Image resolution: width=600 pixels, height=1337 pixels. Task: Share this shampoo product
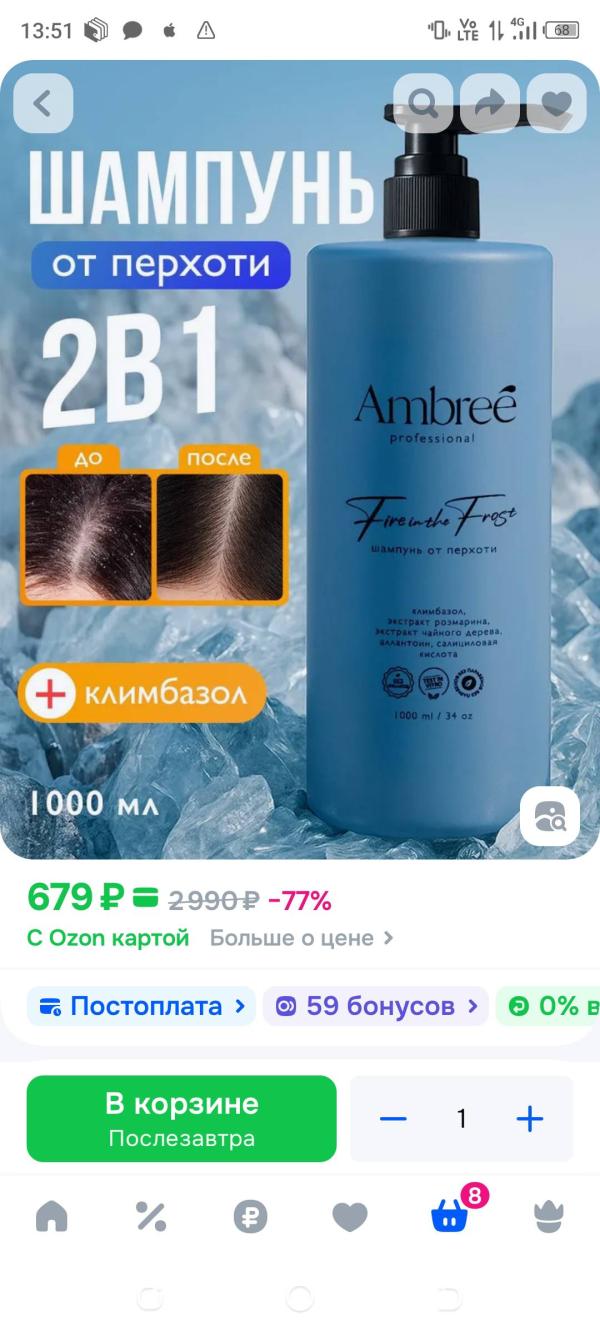pyautogui.click(x=490, y=104)
